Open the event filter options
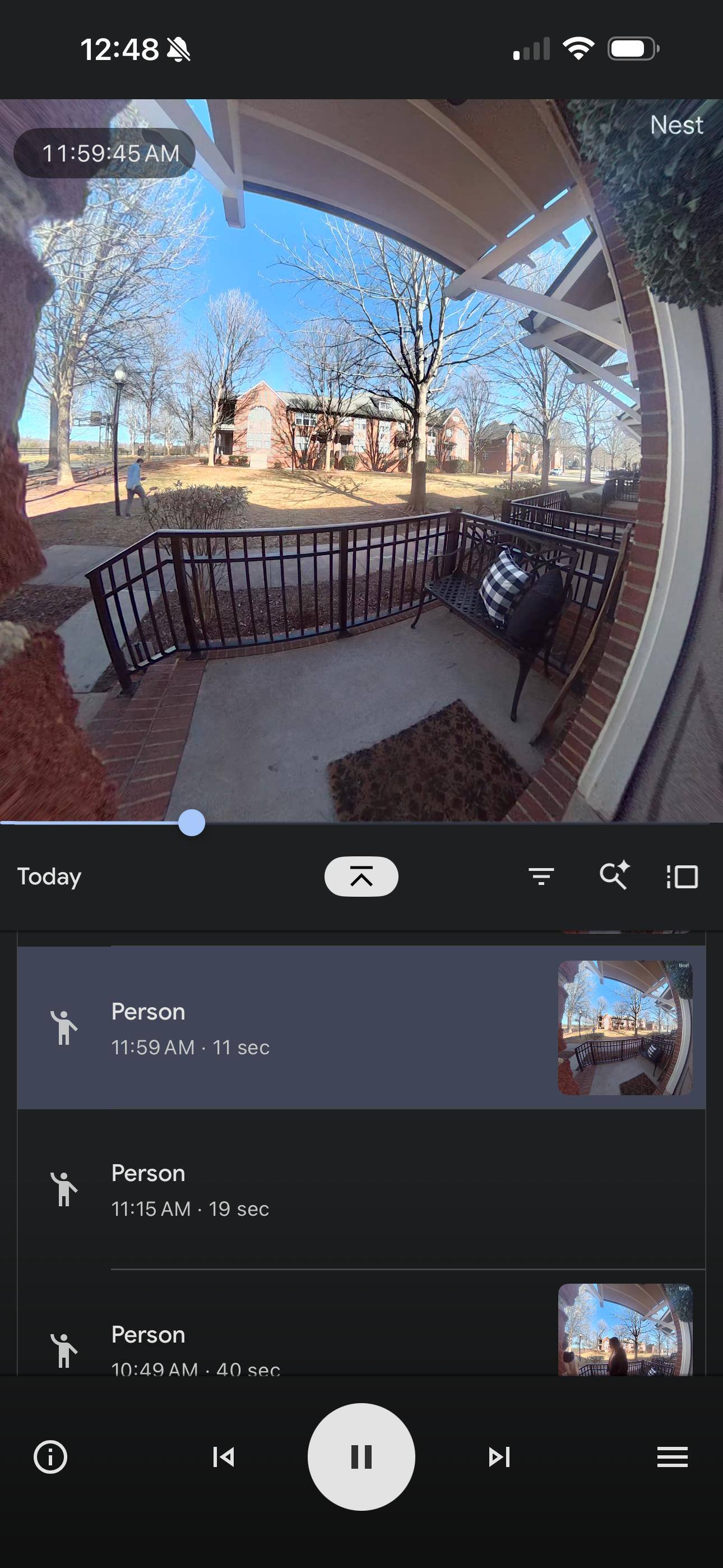The height and width of the screenshot is (1568, 723). (541, 877)
